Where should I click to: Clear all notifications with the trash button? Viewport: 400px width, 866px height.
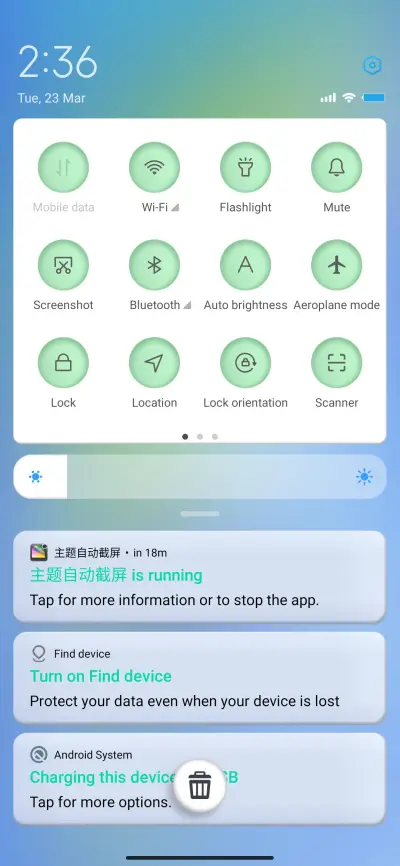click(x=199, y=785)
